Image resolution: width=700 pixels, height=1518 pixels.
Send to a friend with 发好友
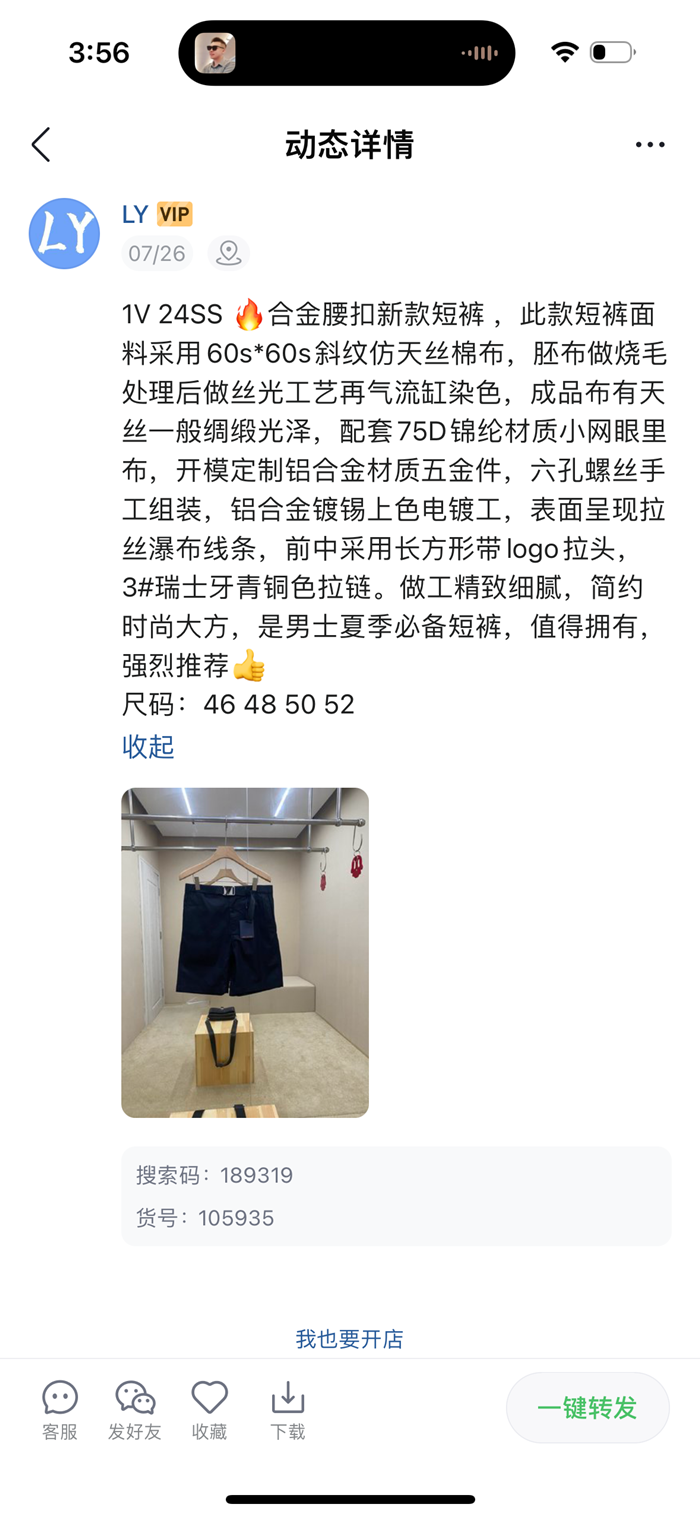[135, 1409]
